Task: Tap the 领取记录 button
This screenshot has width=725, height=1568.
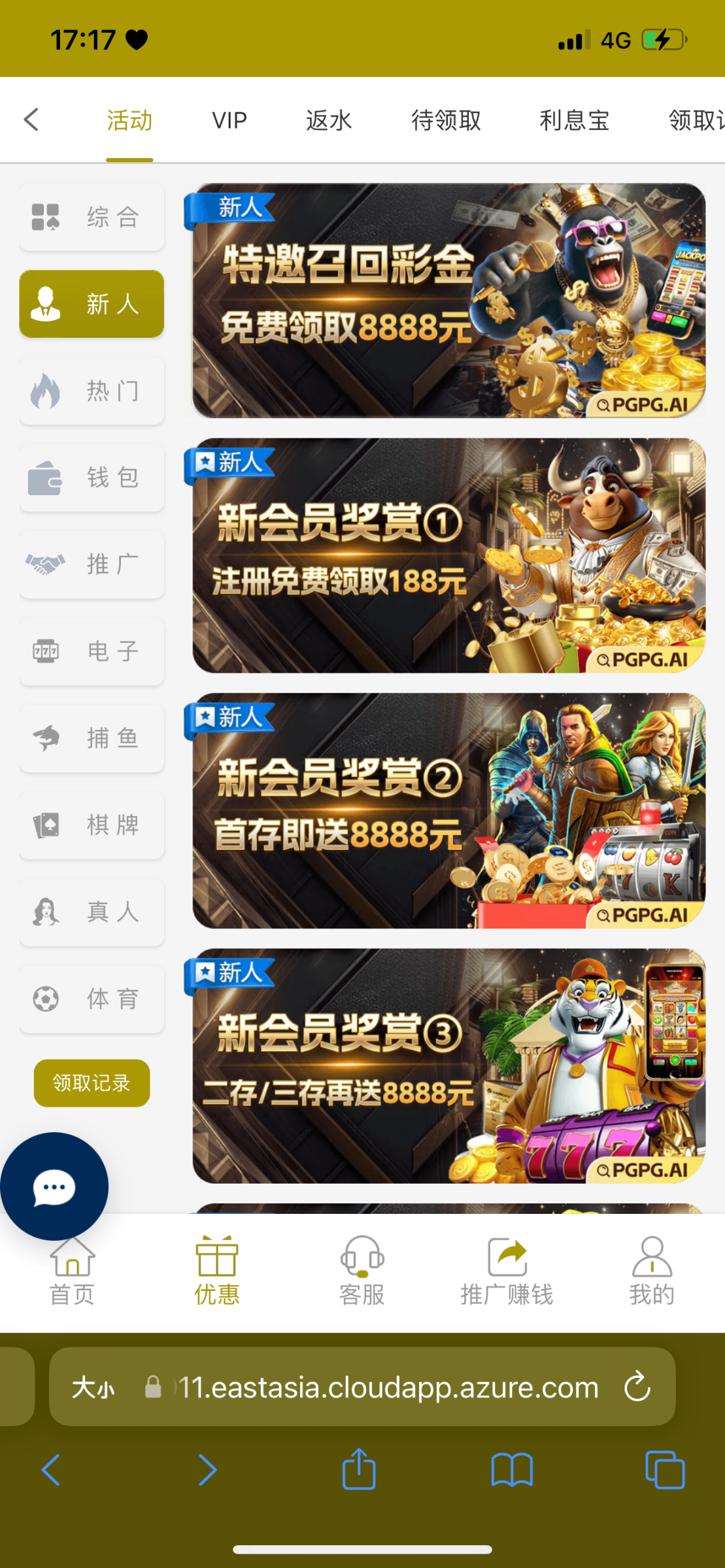Action: coord(92,1083)
